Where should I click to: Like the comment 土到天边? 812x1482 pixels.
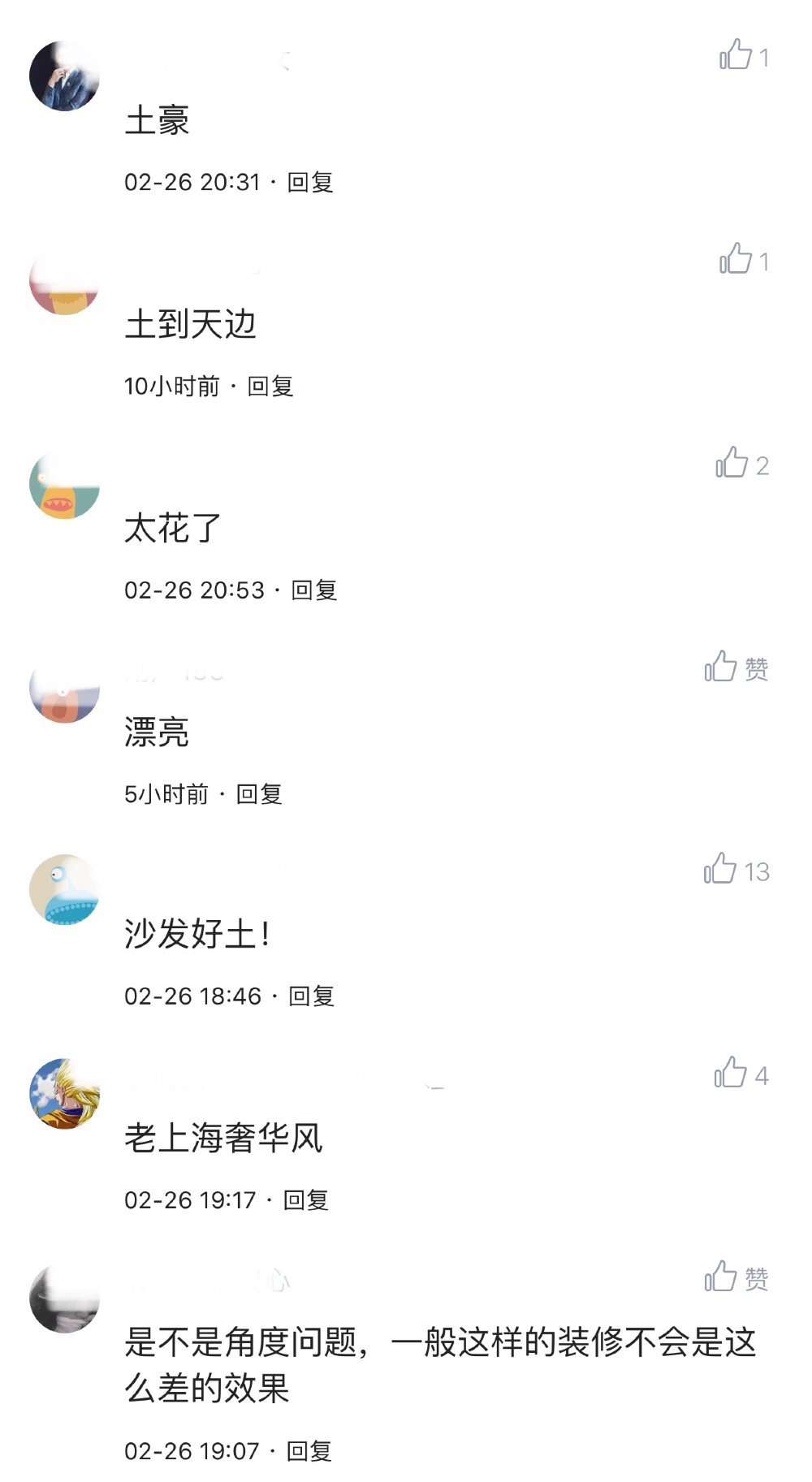(735, 259)
